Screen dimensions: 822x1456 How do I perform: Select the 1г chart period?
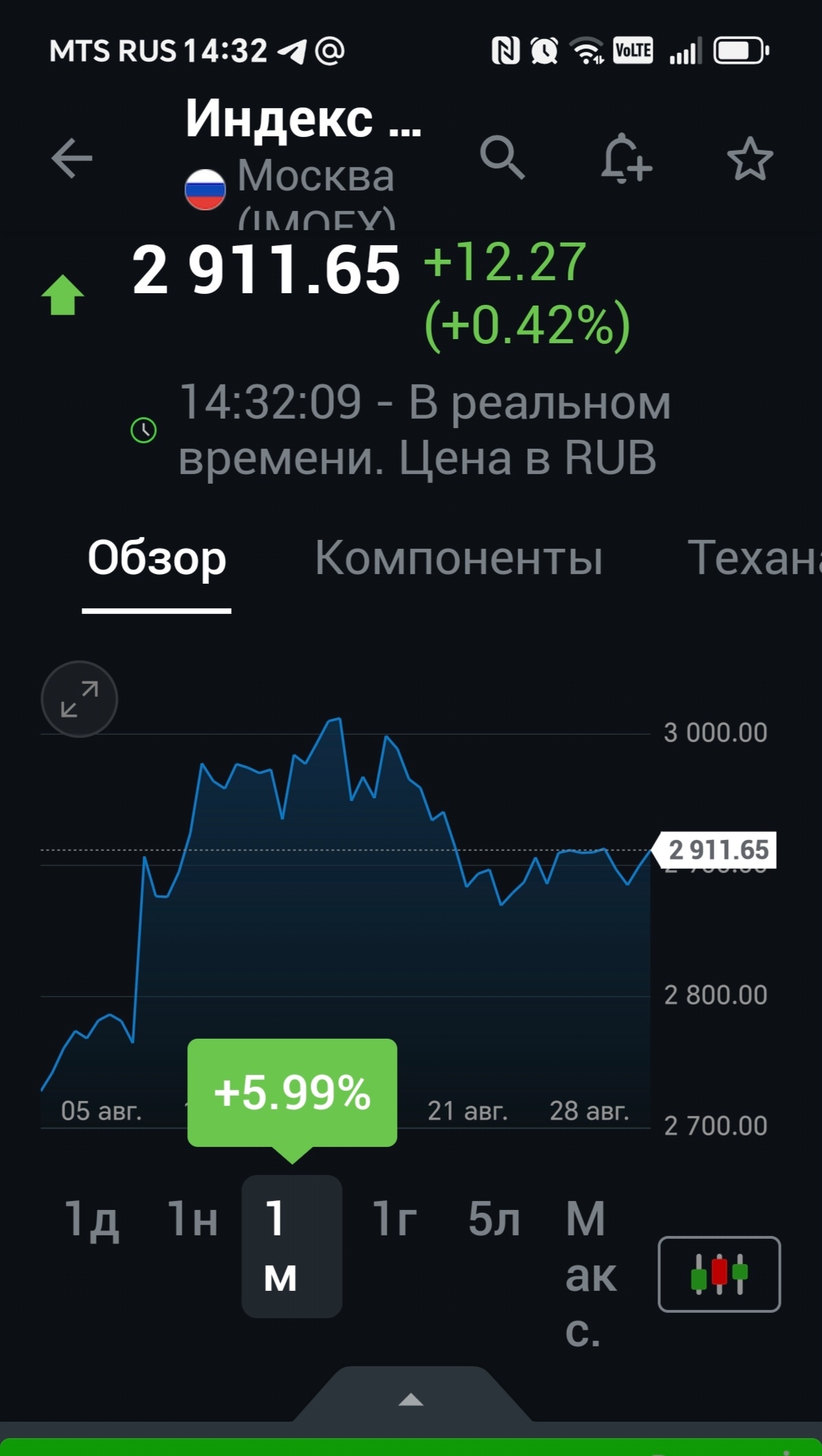pyautogui.click(x=394, y=1220)
